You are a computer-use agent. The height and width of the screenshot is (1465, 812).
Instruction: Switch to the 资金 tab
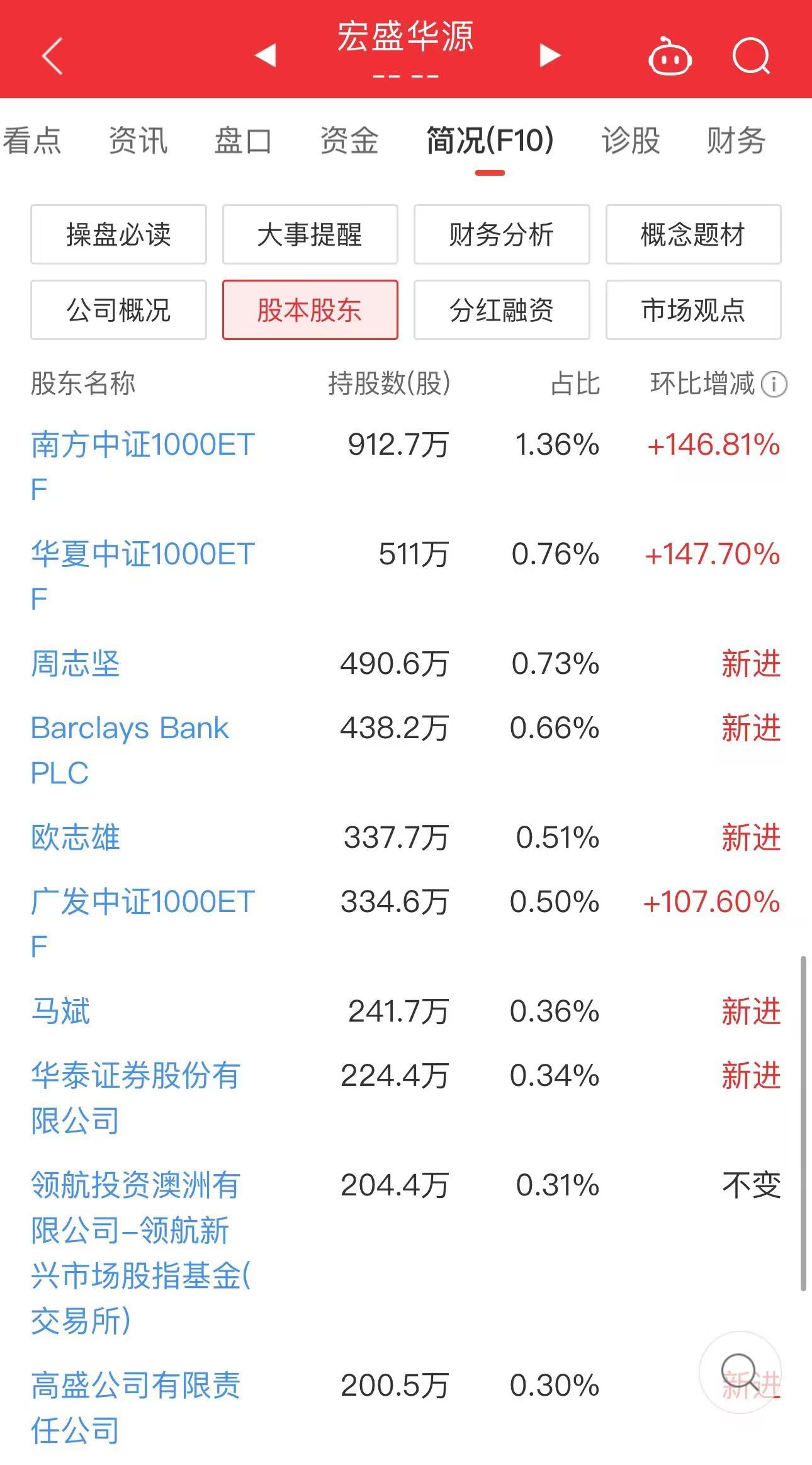click(349, 140)
